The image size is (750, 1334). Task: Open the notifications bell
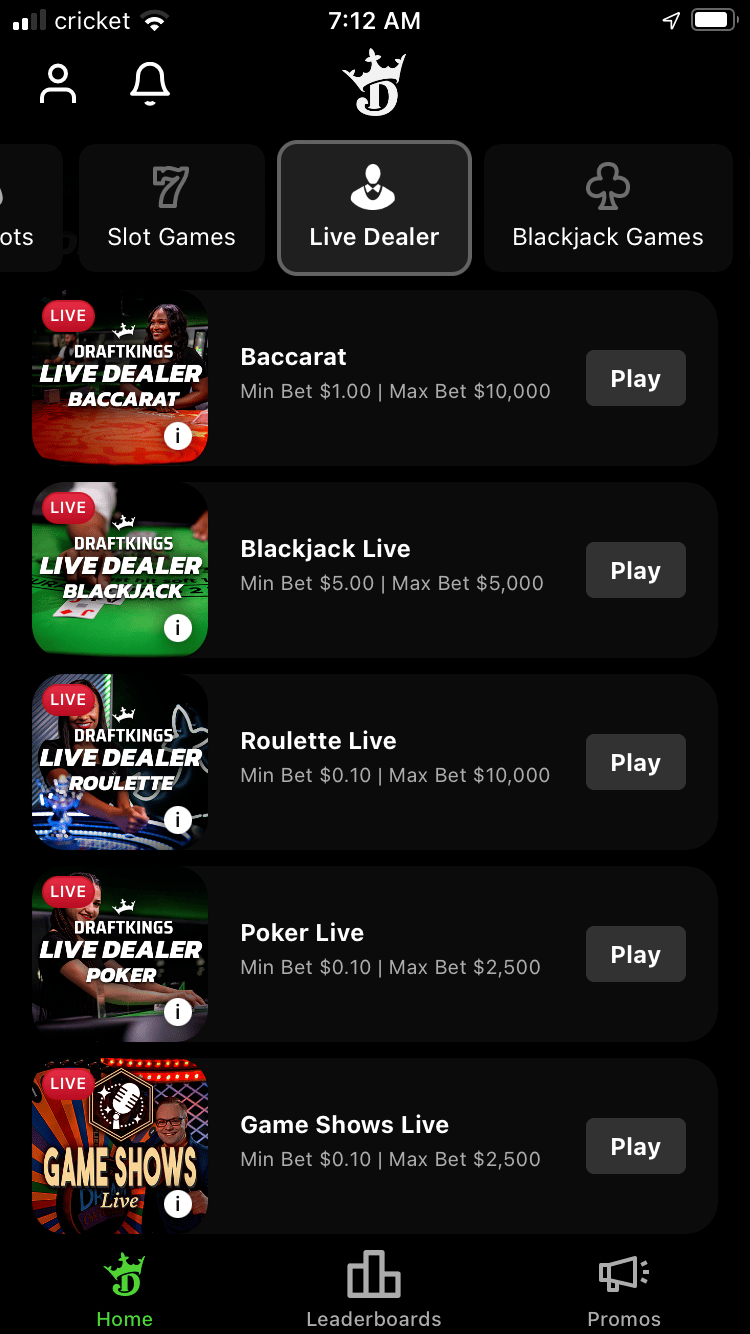pyautogui.click(x=150, y=84)
